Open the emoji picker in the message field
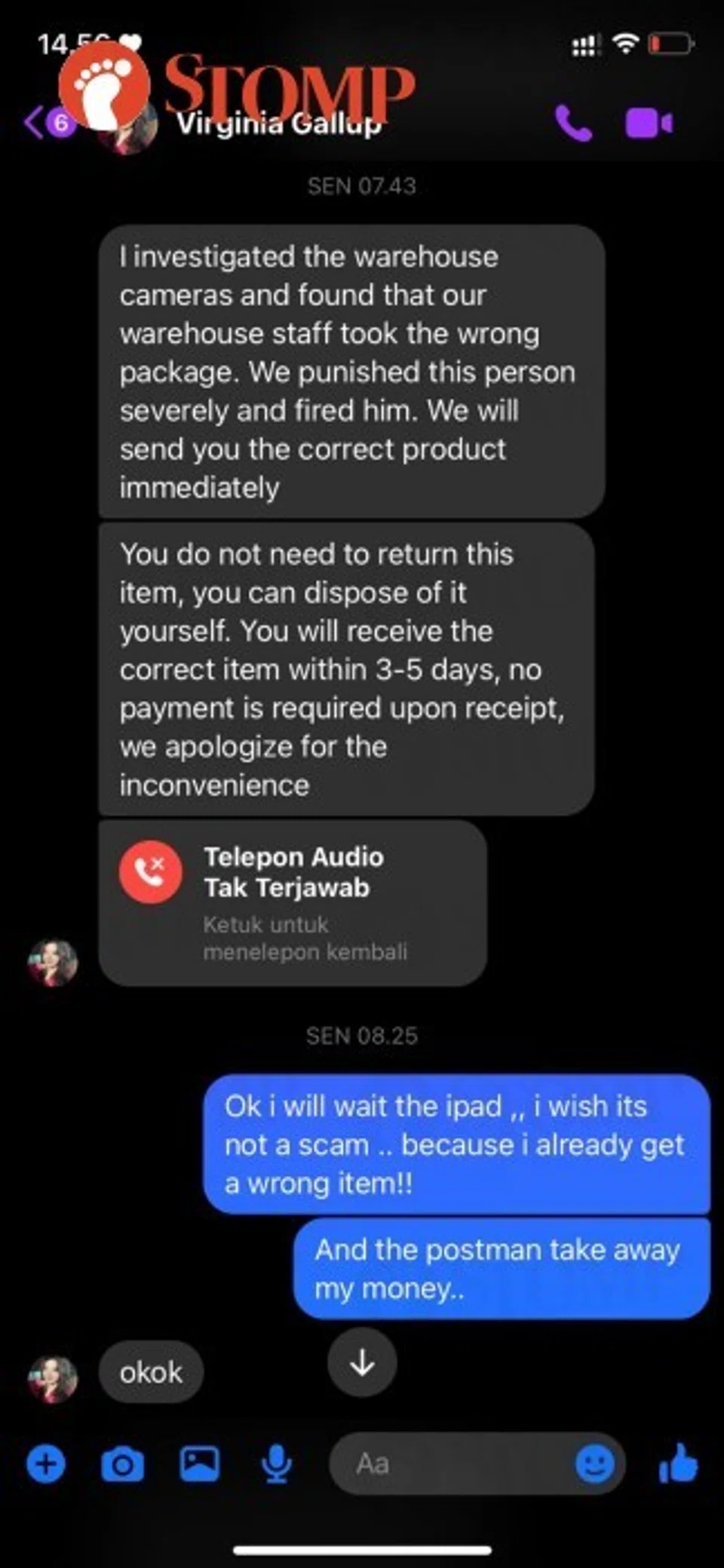 click(595, 1464)
